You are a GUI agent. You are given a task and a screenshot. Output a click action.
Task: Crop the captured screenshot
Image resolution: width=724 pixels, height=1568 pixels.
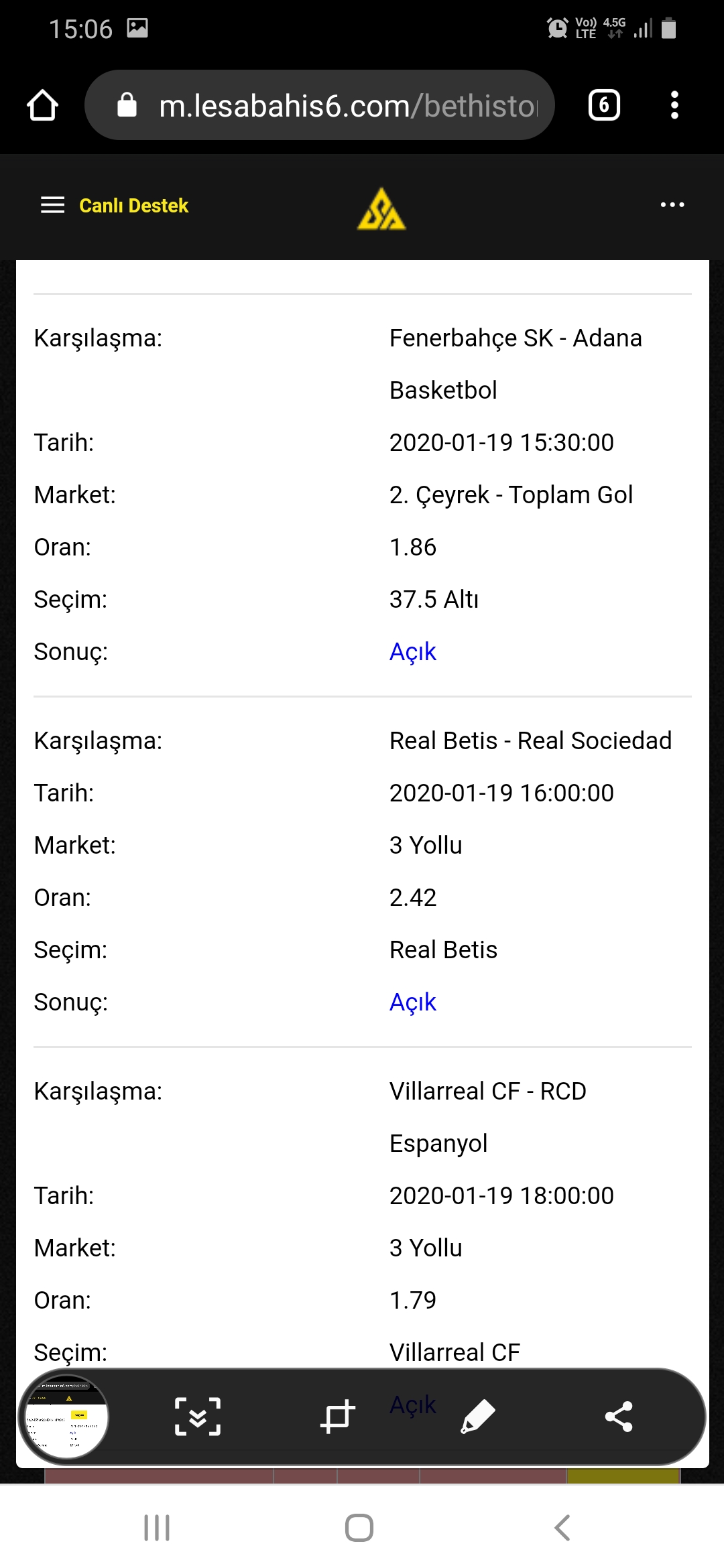click(337, 1417)
